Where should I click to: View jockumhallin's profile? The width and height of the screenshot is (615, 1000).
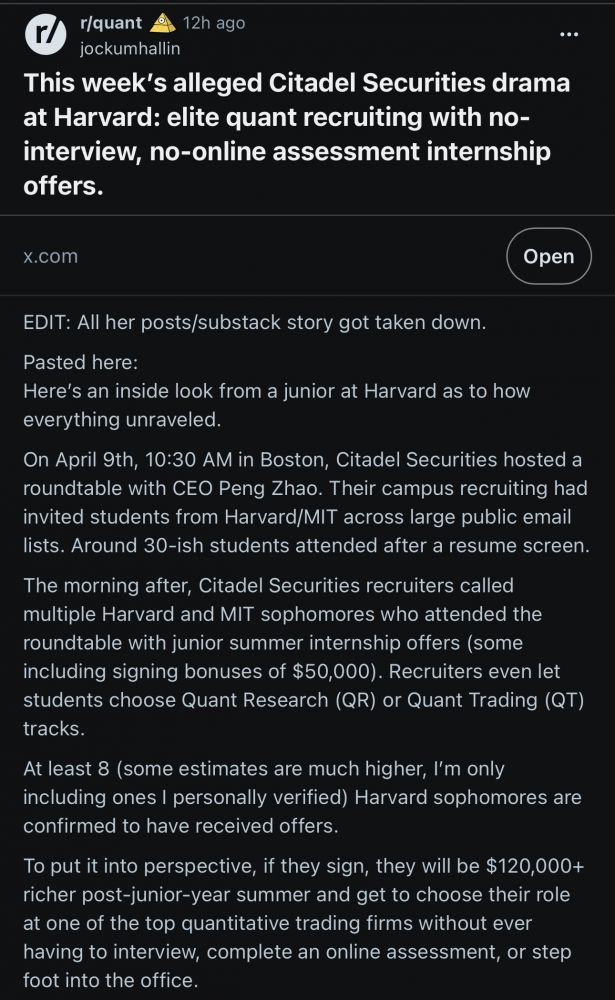128,47
